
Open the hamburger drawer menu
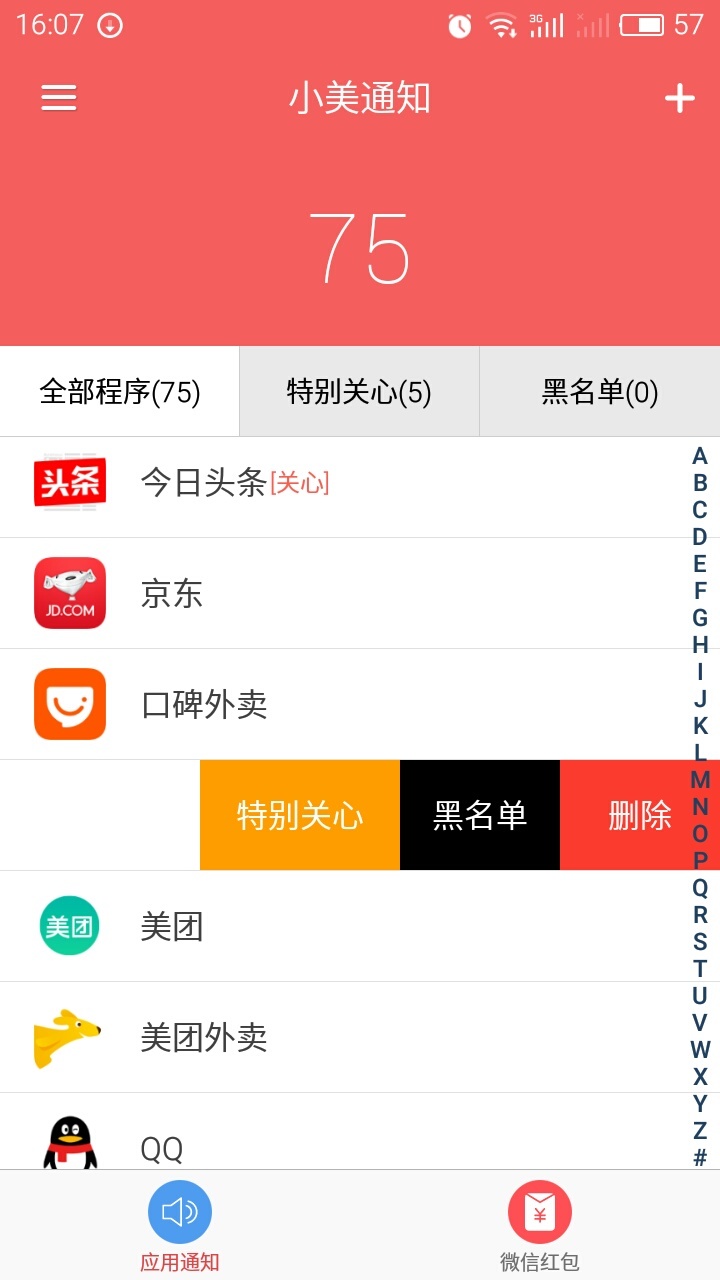click(59, 98)
